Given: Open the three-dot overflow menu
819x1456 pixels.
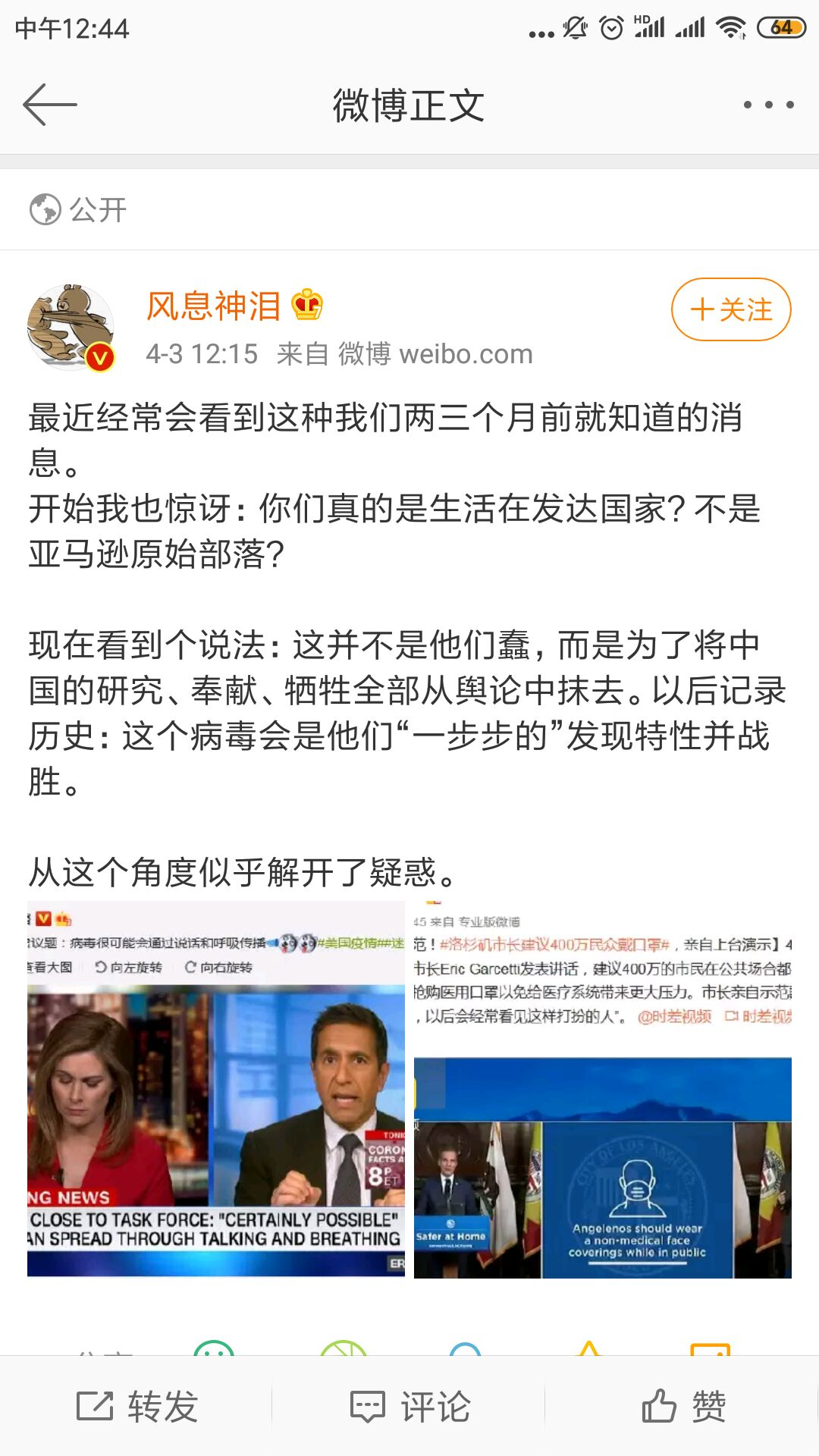Looking at the screenshot, I should [768, 105].
